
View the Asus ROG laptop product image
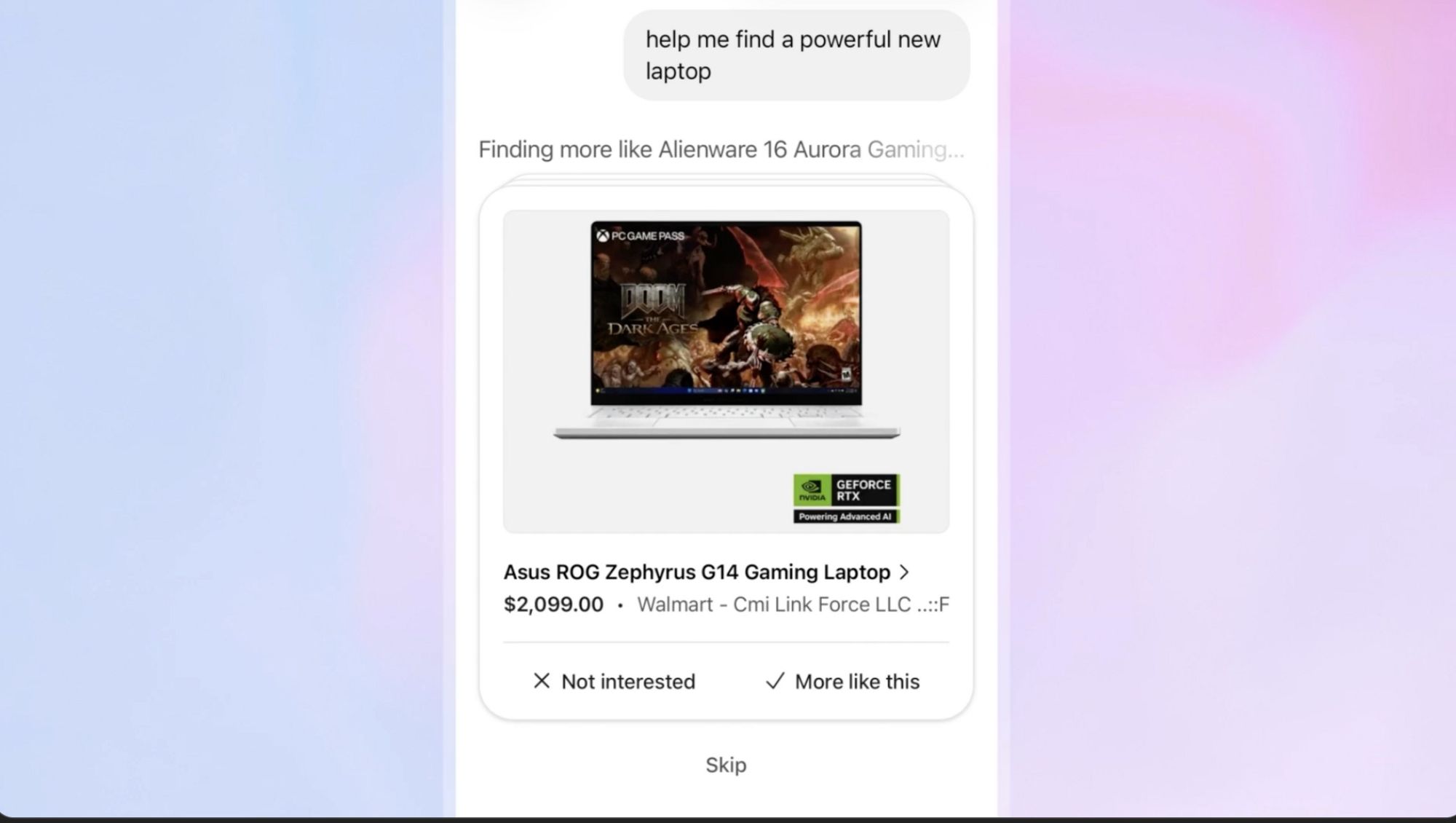point(726,371)
